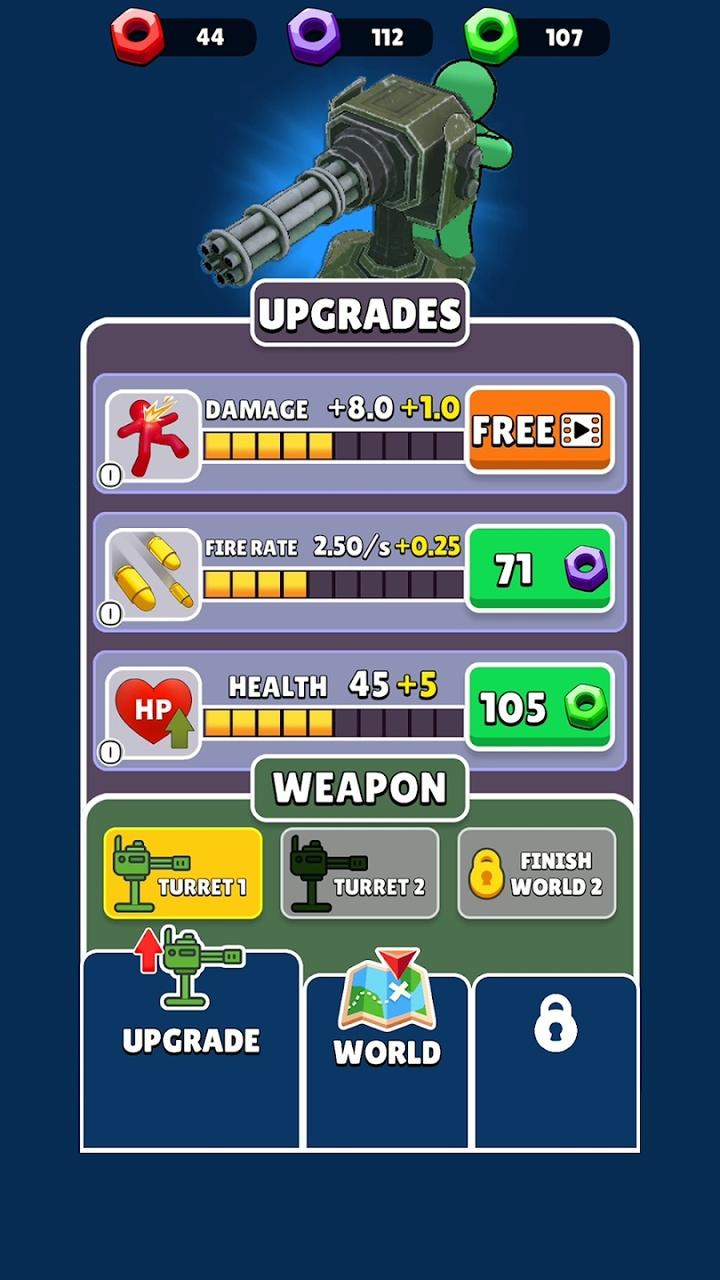Open info for the Health upgrade
The image size is (720, 1280).
pos(111,752)
